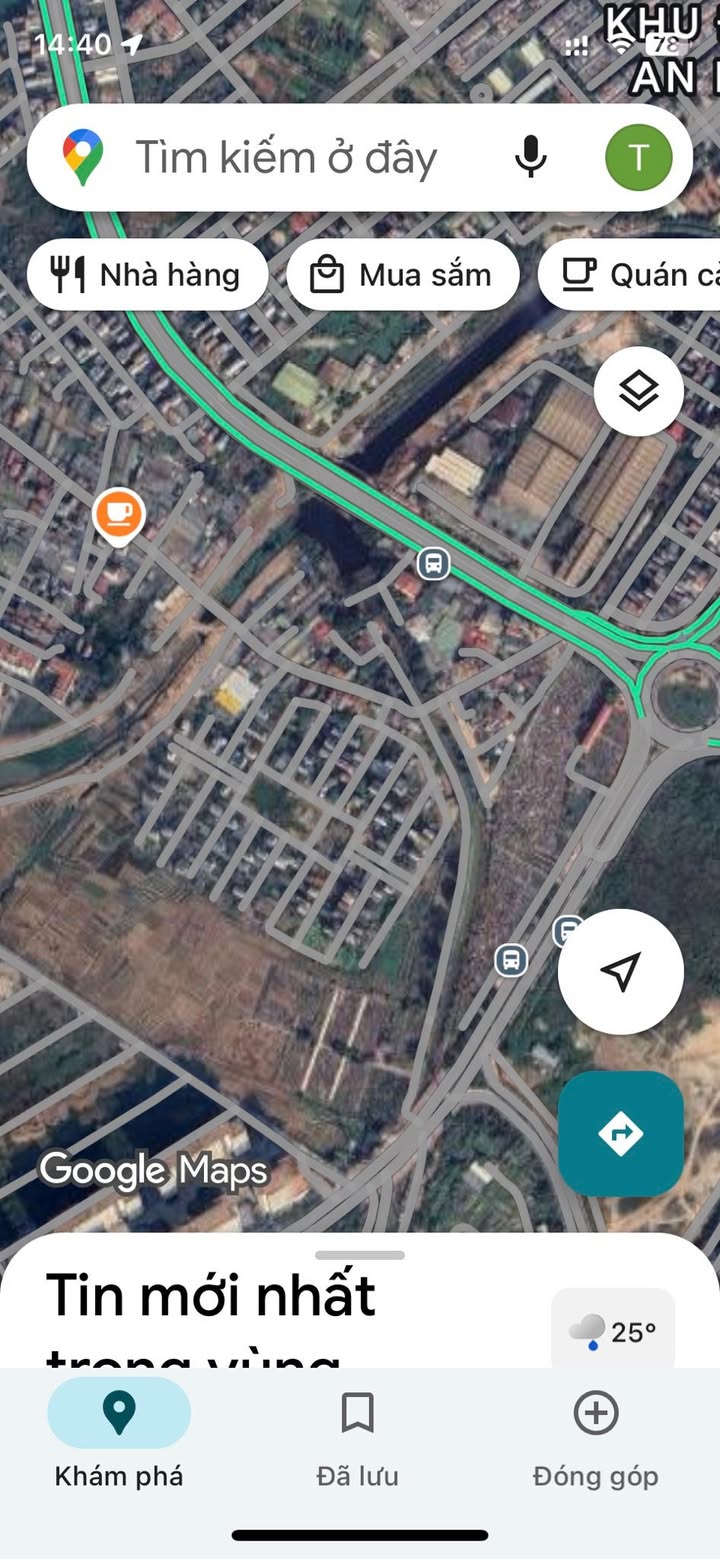Screen dimensions: 720x1559
Task: Switch to the "Khám phá" tab
Action: [119, 1432]
